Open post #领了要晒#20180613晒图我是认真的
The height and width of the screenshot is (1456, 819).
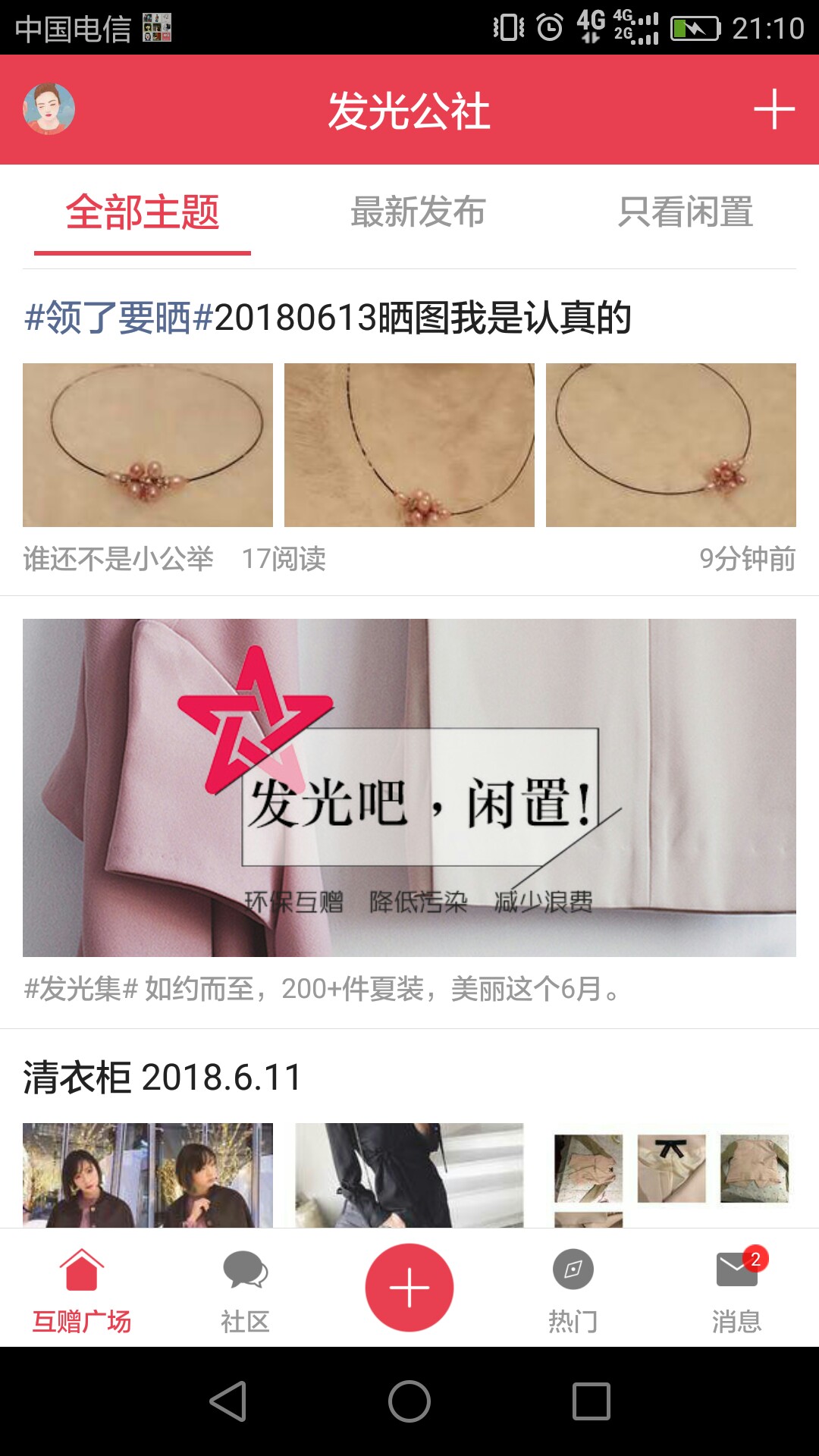328,317
